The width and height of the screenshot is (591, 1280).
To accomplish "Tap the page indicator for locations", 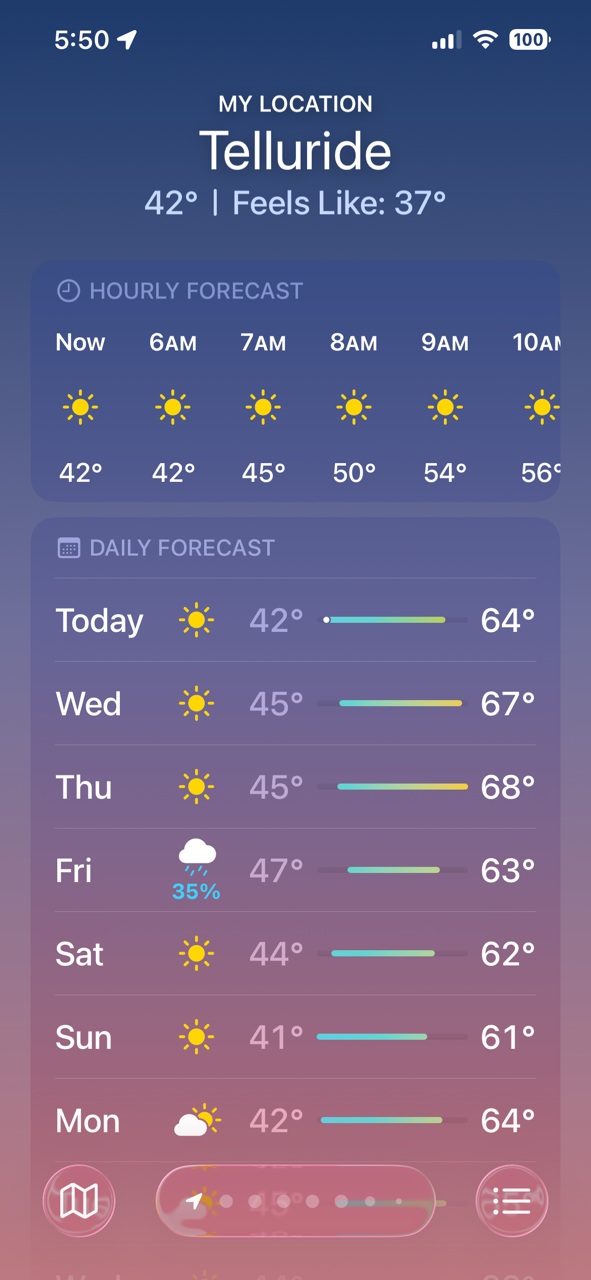I will pyautogui.click(x=295, y=1201).
